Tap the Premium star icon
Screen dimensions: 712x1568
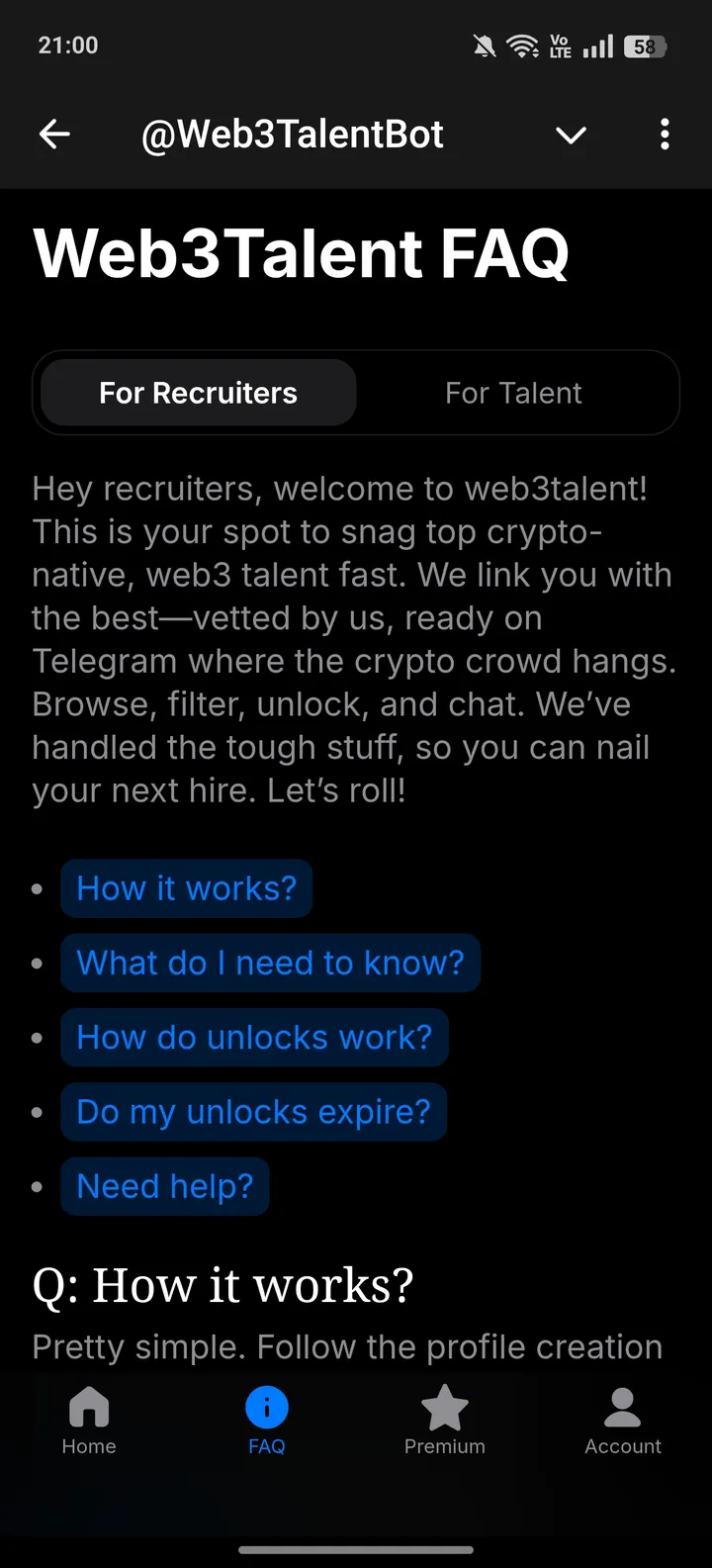pyautogui.click(x=444, y=1405)
